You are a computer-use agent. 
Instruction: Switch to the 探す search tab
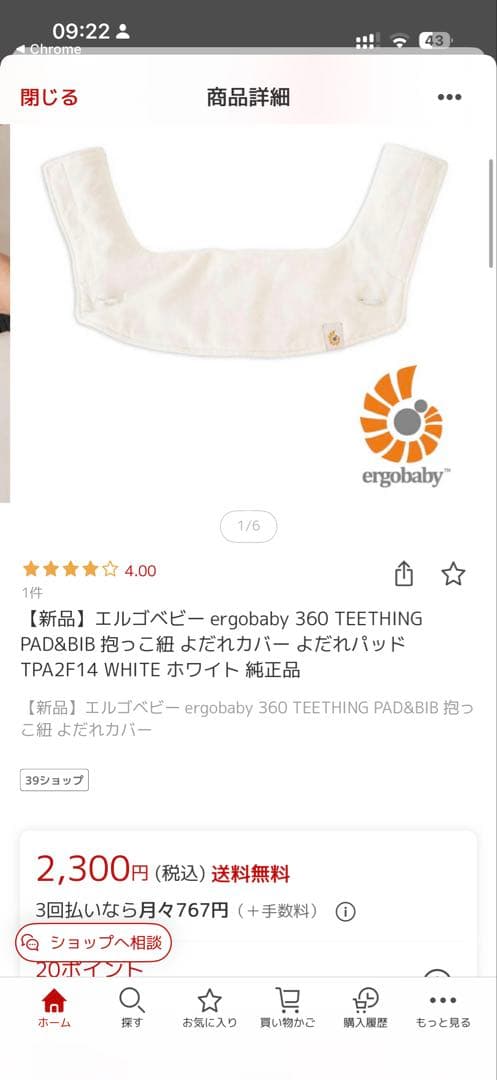point(131,1008)
